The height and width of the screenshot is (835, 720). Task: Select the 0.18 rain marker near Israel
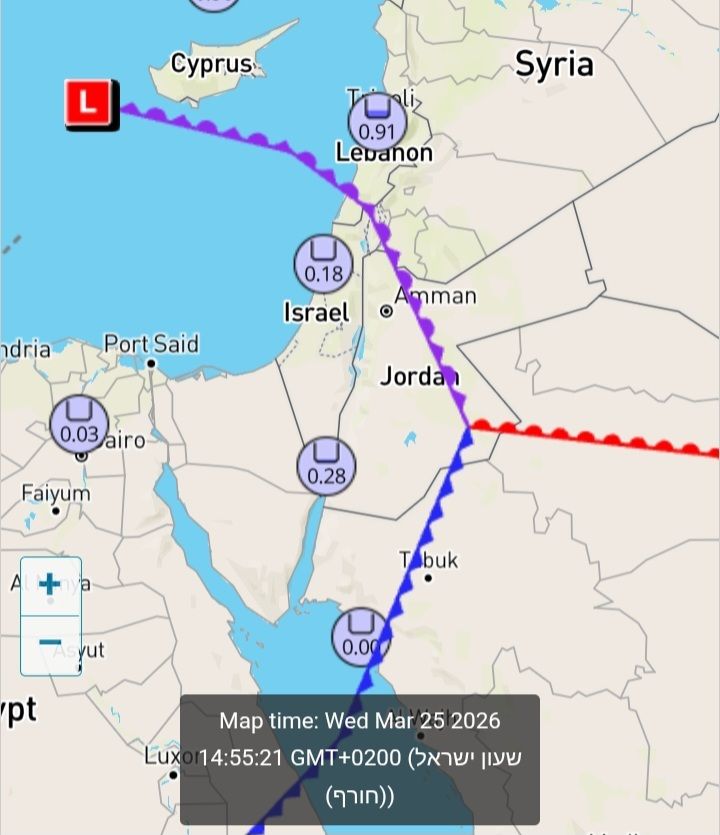click(x=323, y=264)
